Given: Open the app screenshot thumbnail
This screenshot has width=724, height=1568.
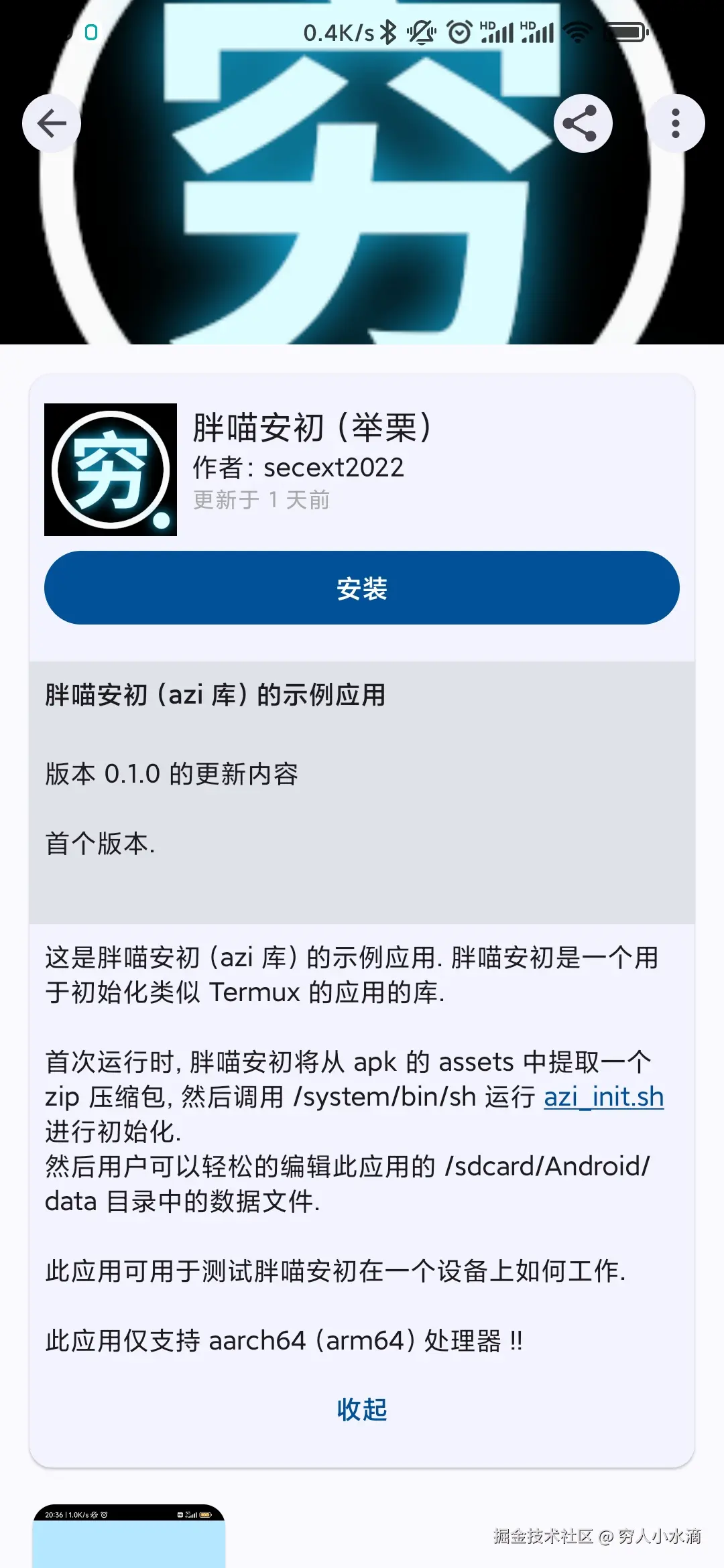Looking at the screenshot, I should pos(129,1538).
